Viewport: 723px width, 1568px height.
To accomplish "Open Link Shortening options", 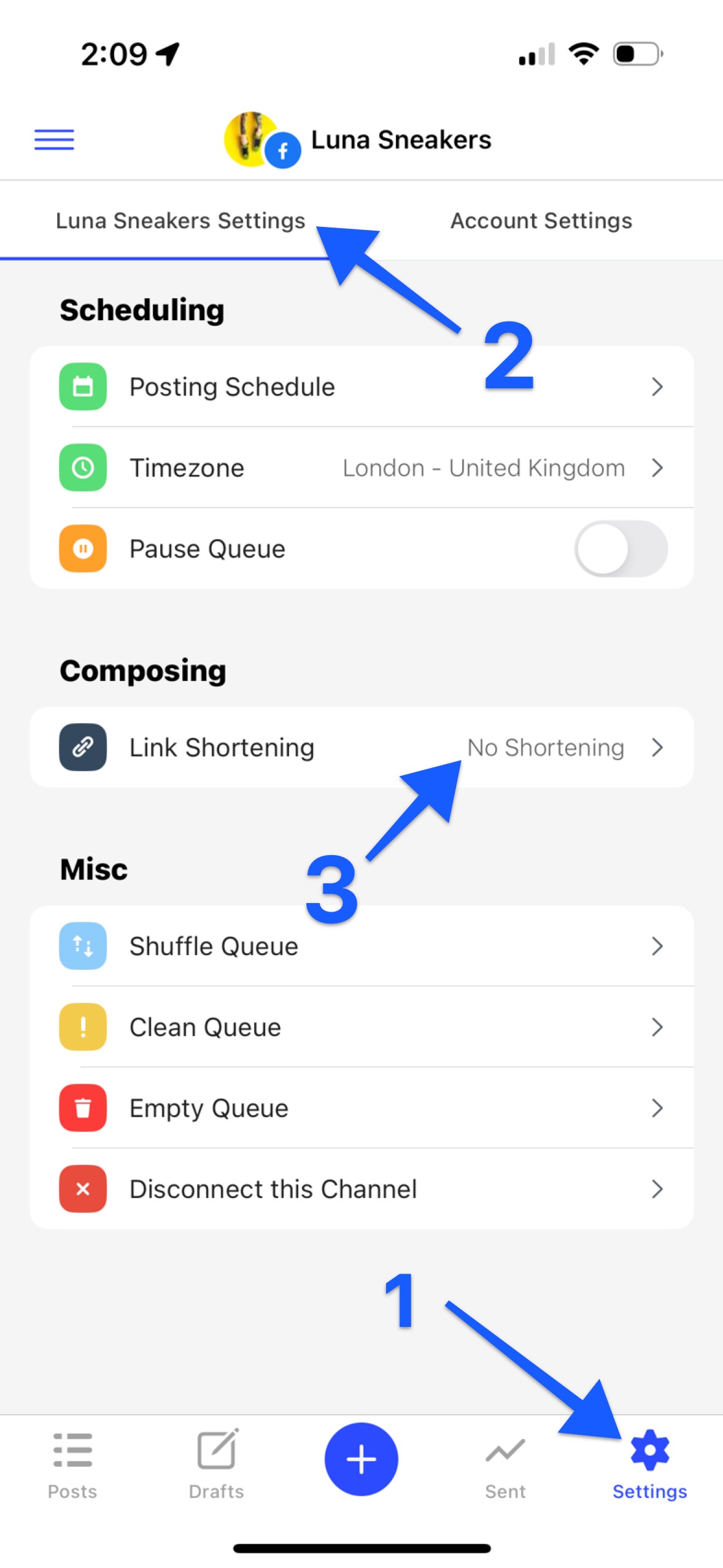I will [361, 747].
